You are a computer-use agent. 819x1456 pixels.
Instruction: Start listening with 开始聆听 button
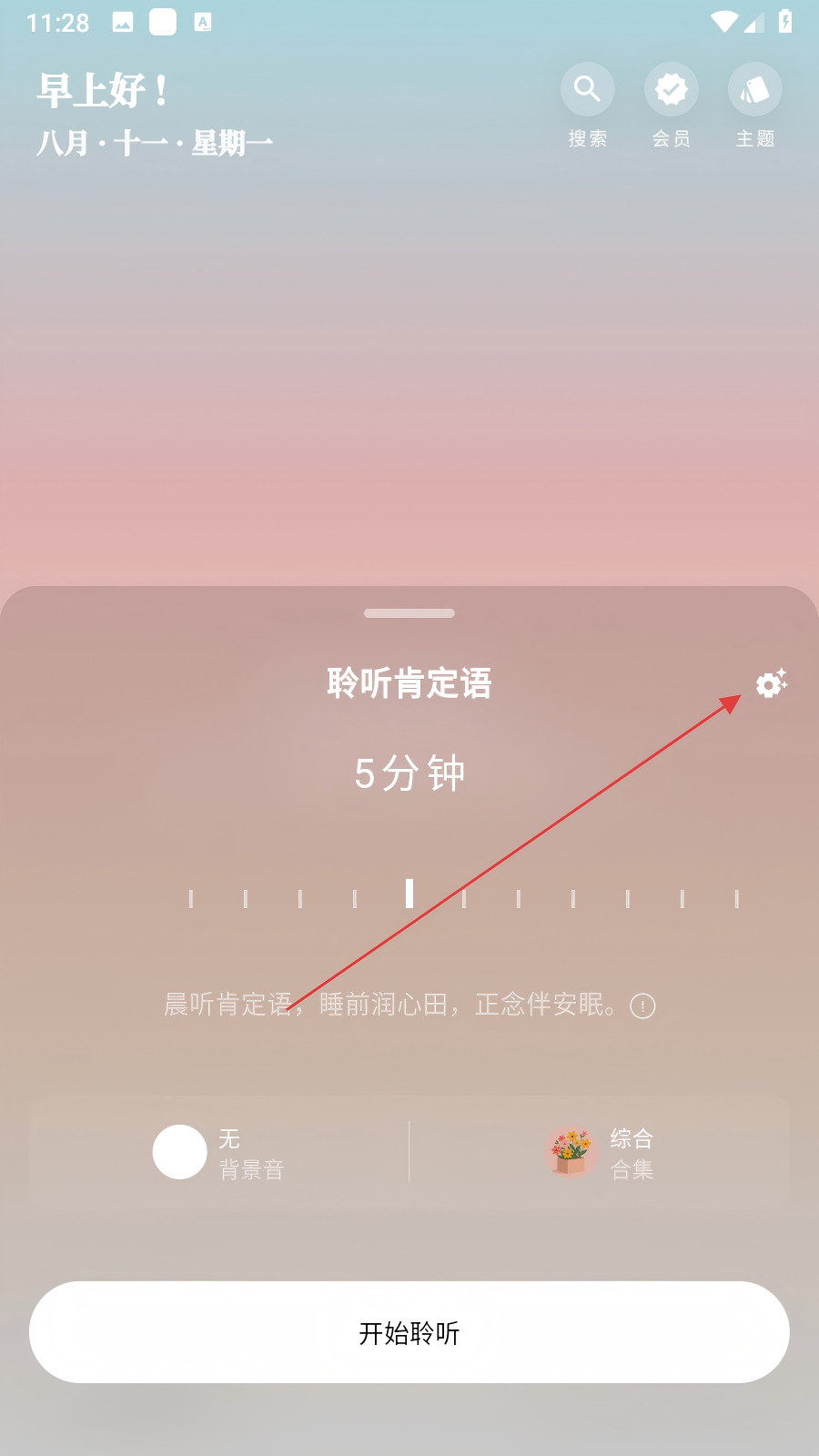point(409,1332)
